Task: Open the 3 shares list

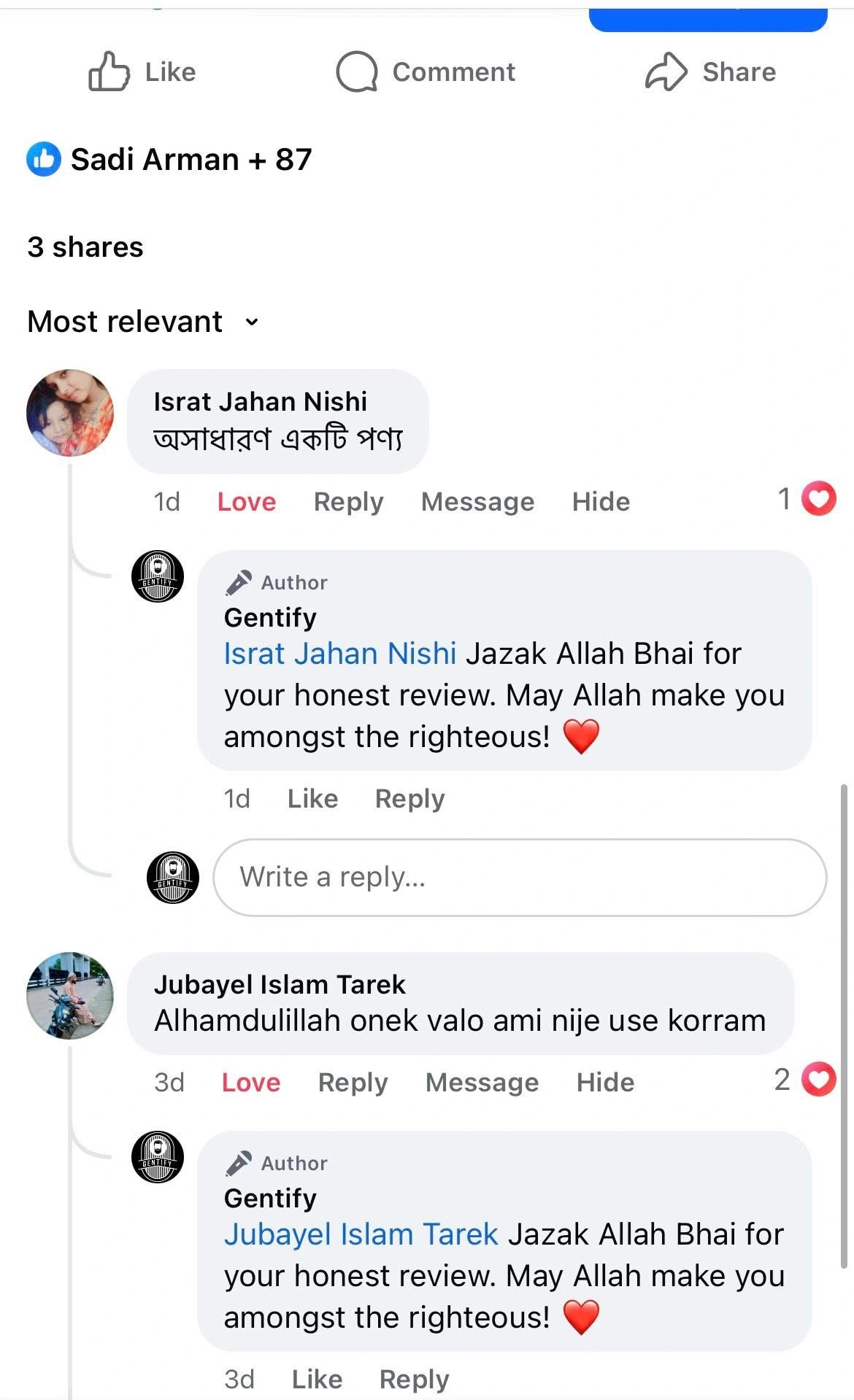Action: pos(85,247)
